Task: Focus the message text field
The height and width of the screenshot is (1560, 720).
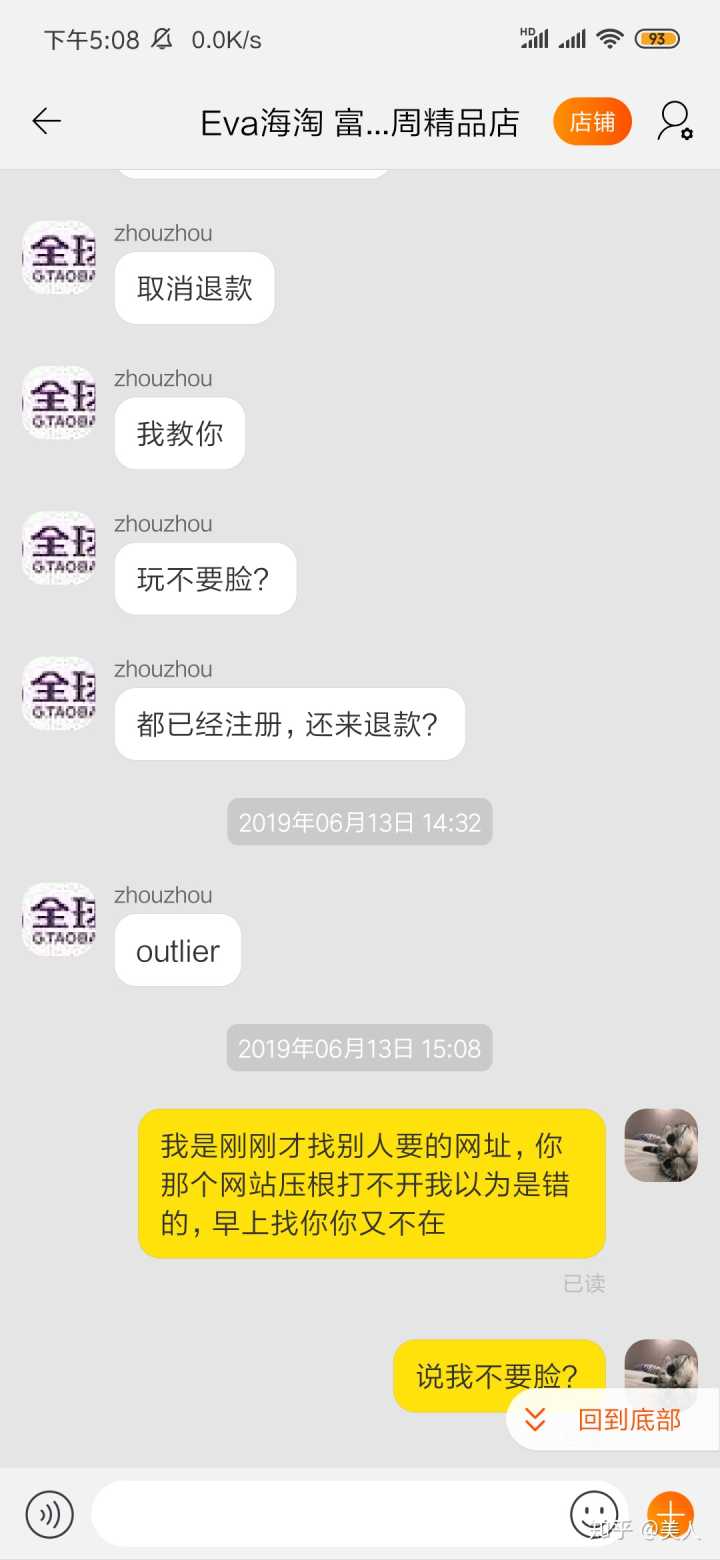Action: click(330, 1514)
